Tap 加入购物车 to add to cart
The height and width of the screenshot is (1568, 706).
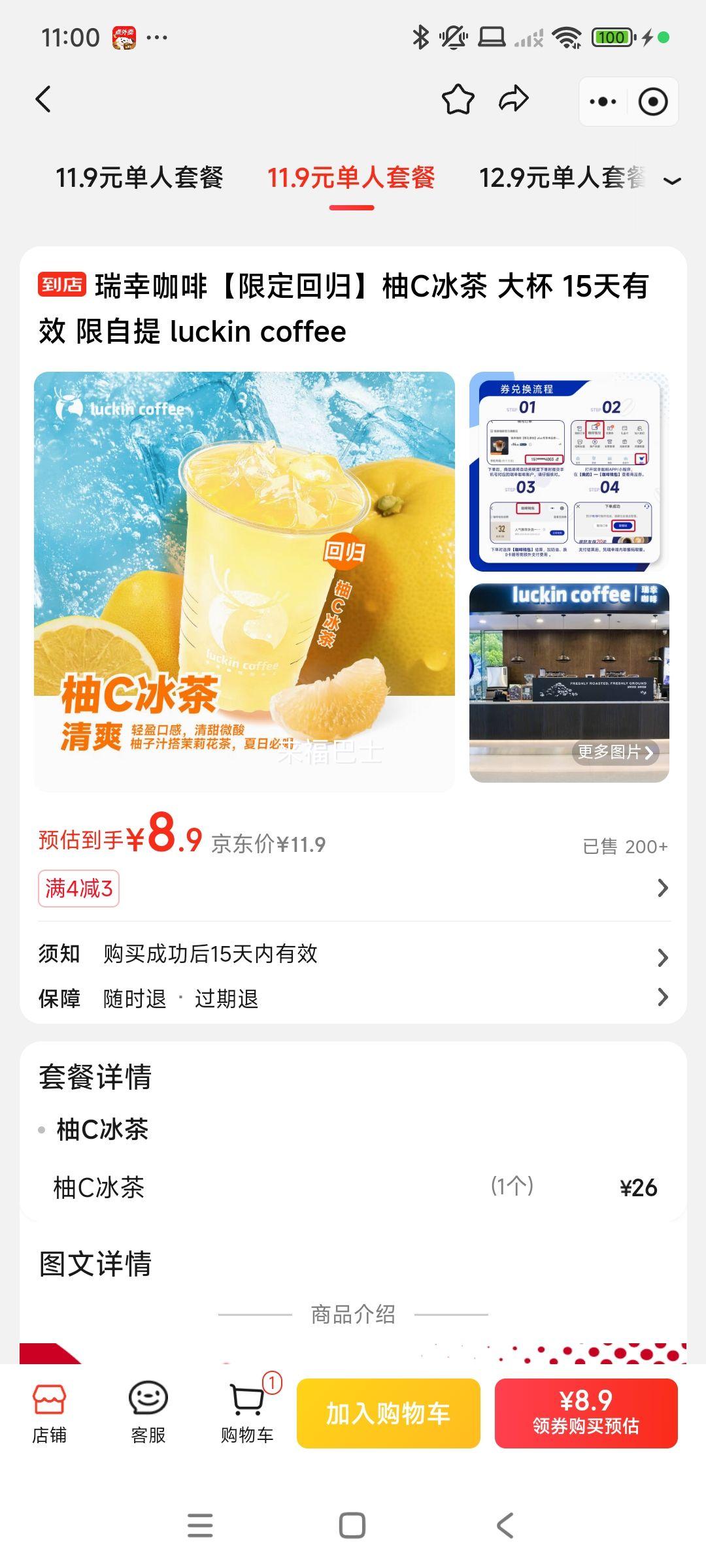(388, 1413)
